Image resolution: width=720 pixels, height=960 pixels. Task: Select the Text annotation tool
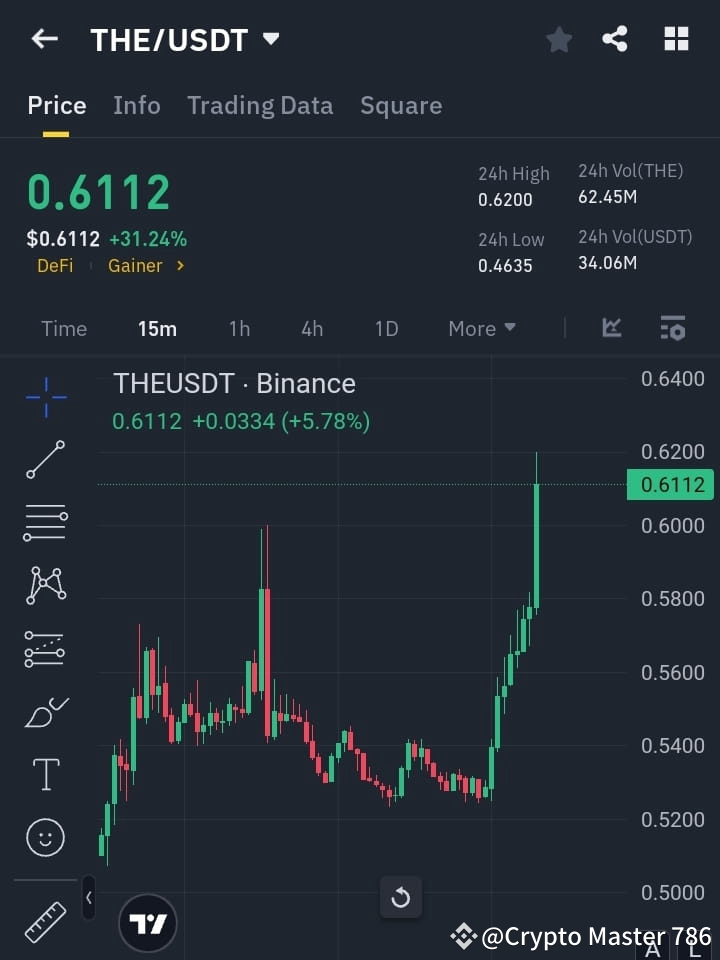tap(45, 774)
